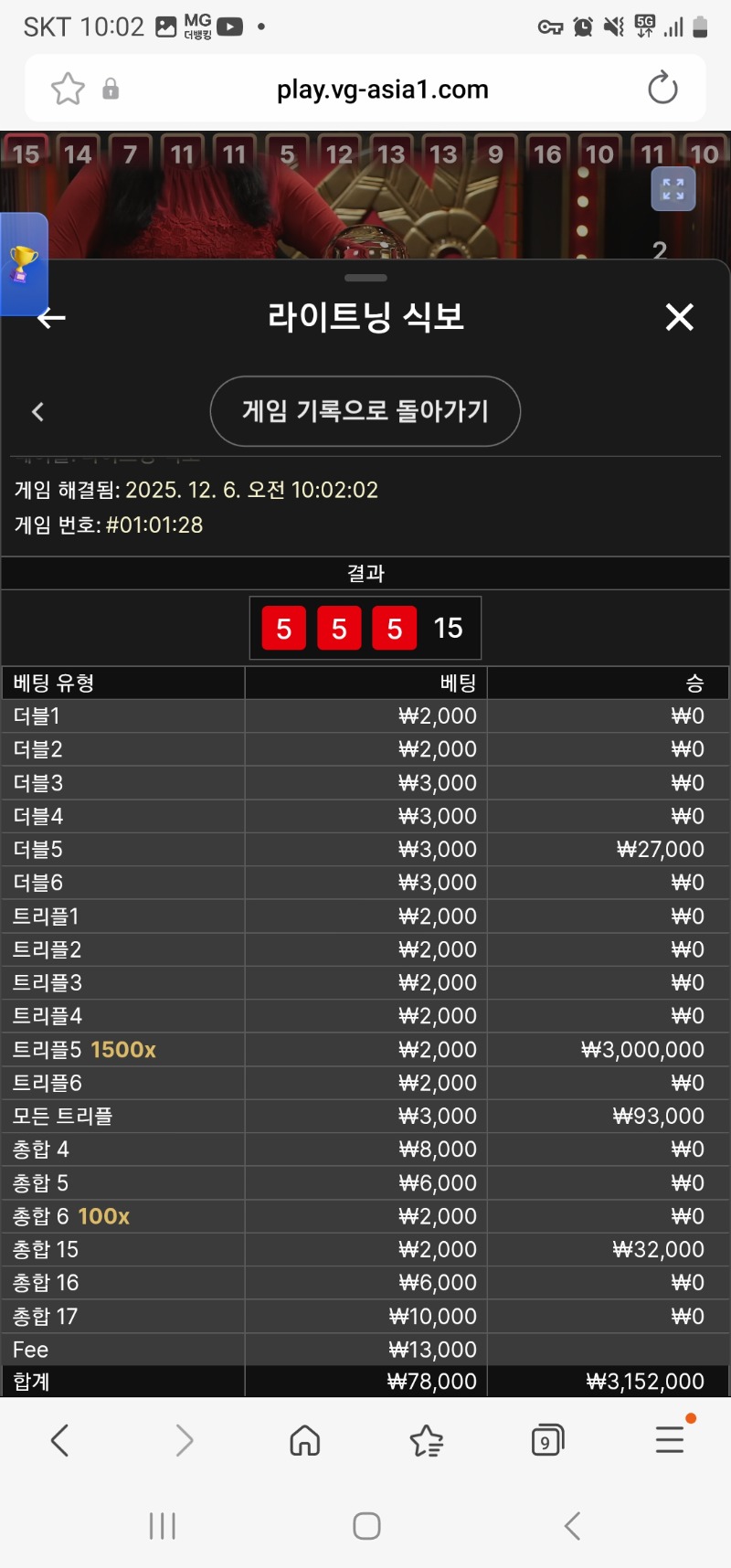Reload the page
Screen dimensions: 731x1568
click(x=662, y=89)
